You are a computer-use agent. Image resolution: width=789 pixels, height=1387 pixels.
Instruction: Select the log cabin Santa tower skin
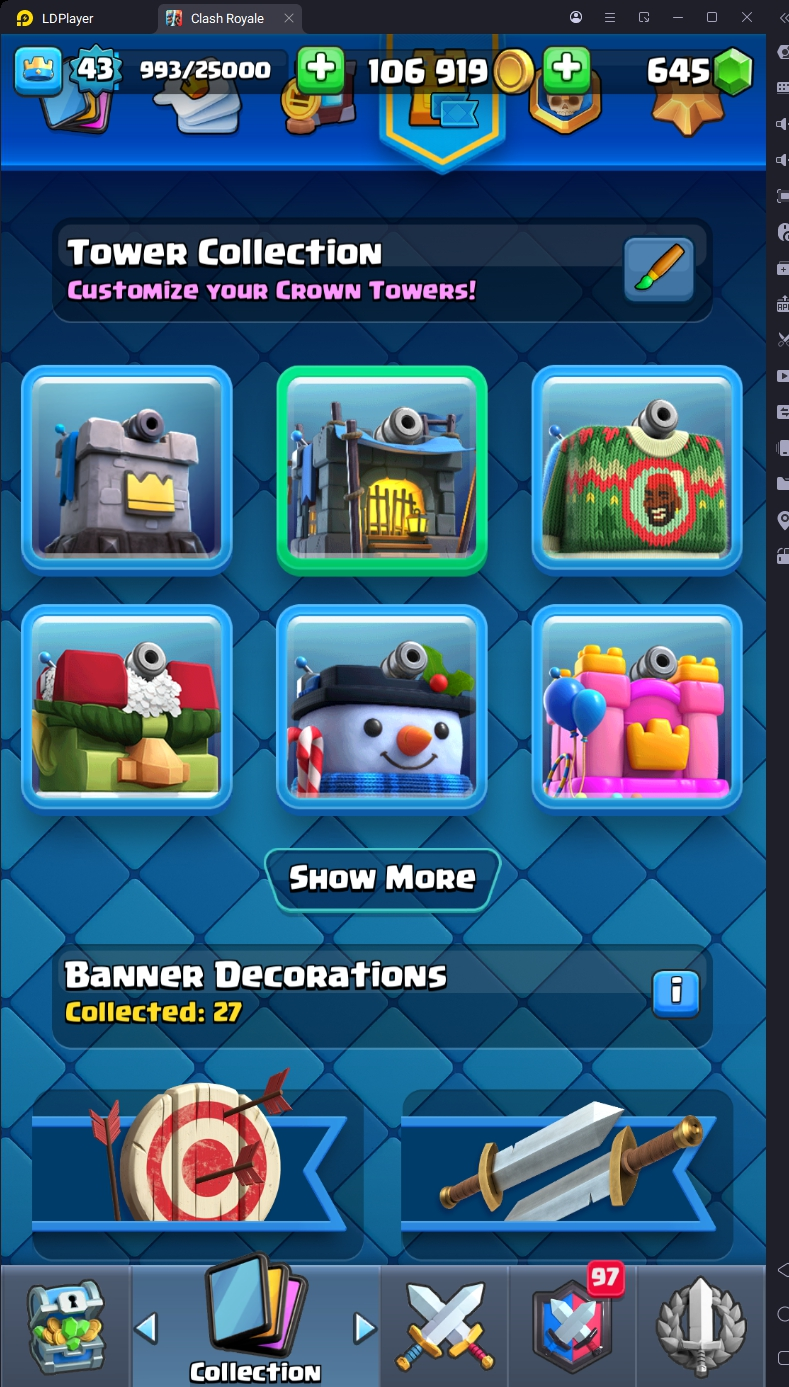[x=127, y=708]
